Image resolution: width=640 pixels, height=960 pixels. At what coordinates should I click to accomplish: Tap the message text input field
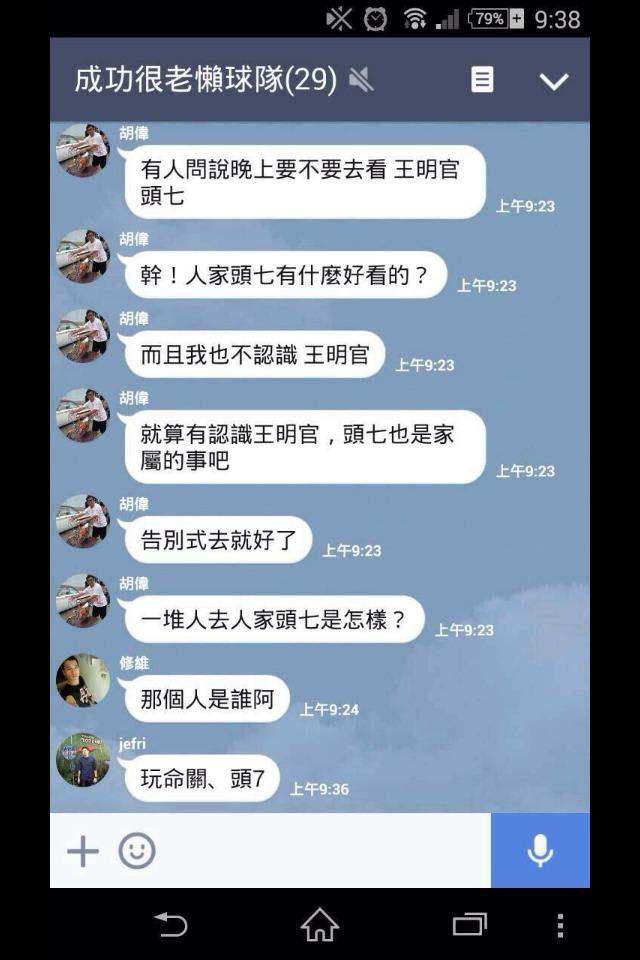(x=320, y=851)
